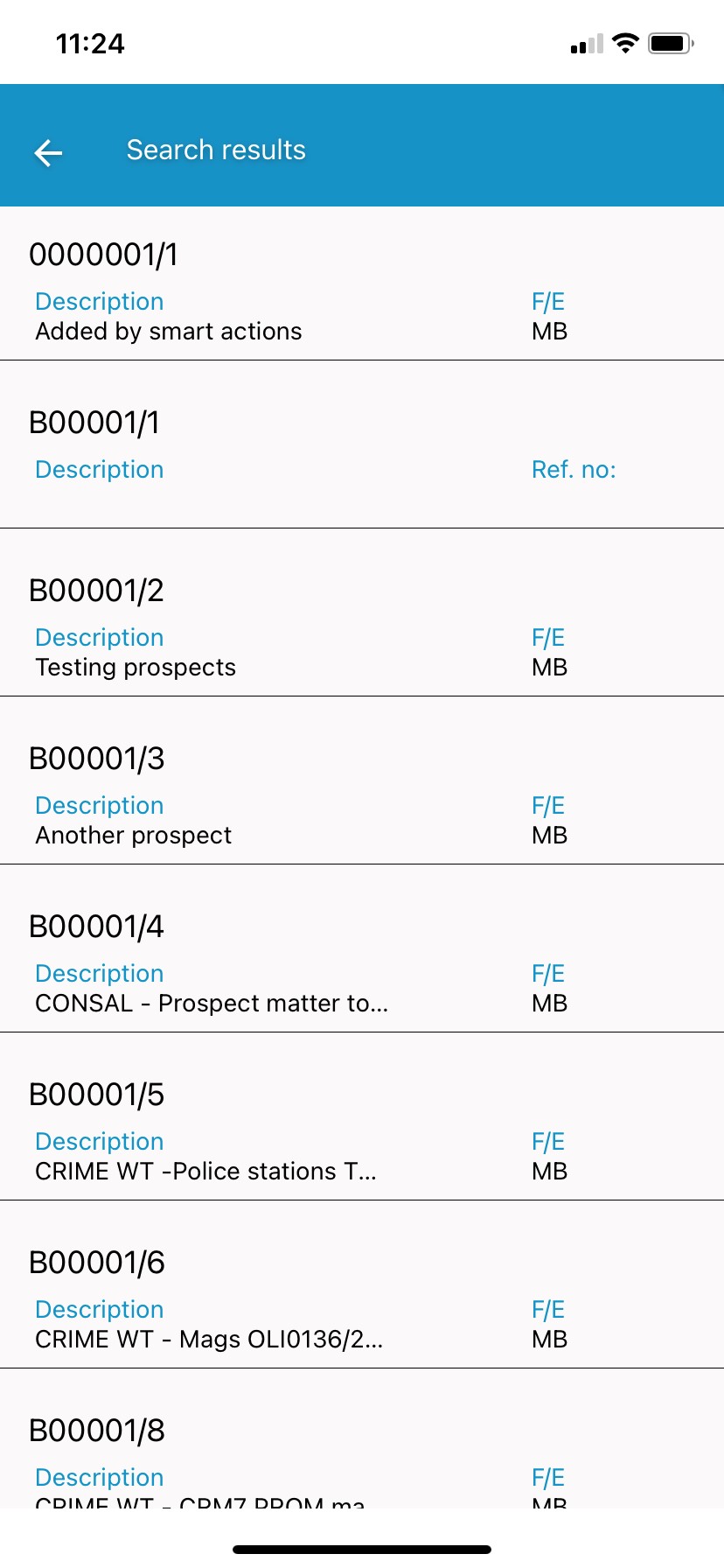Screen dimensions: 724x1568
Task: Open search result 0000001/1
Action: (362, 284)
